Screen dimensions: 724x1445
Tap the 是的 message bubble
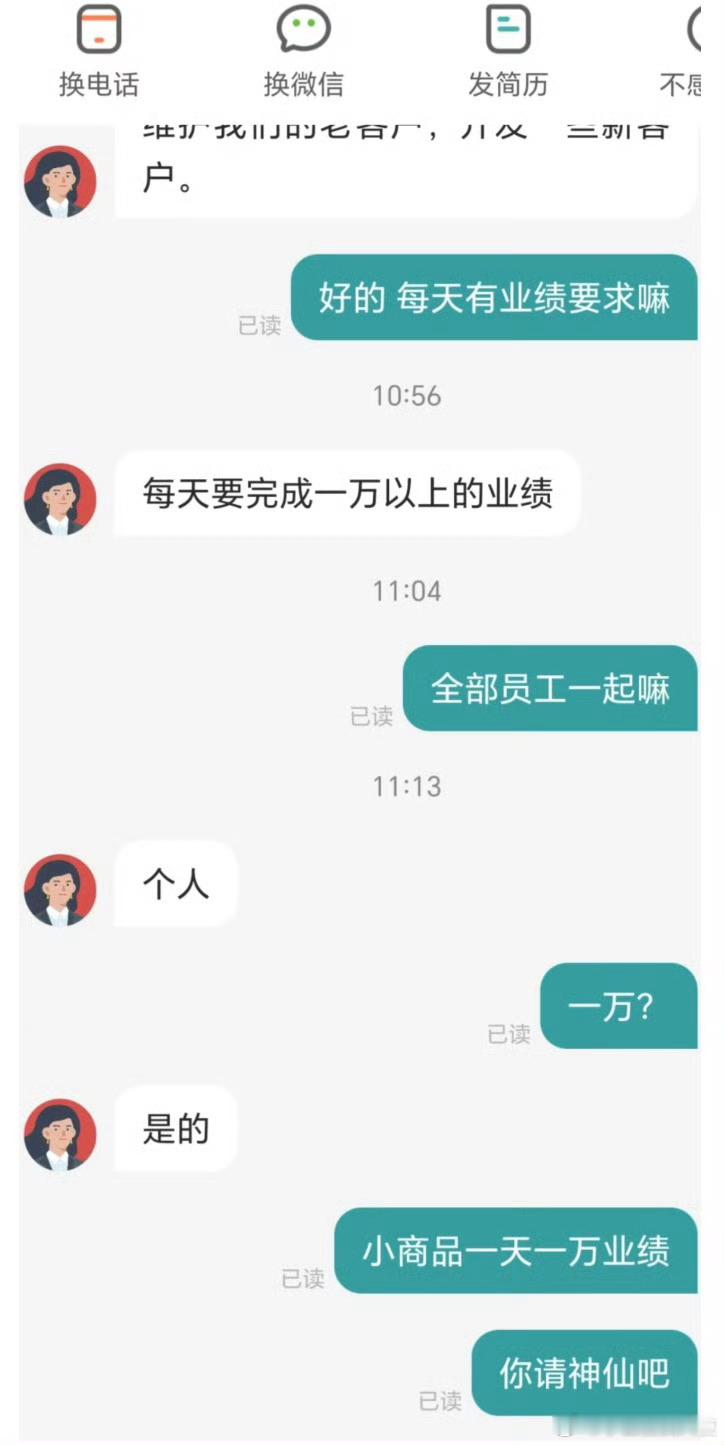point(176,1130)
